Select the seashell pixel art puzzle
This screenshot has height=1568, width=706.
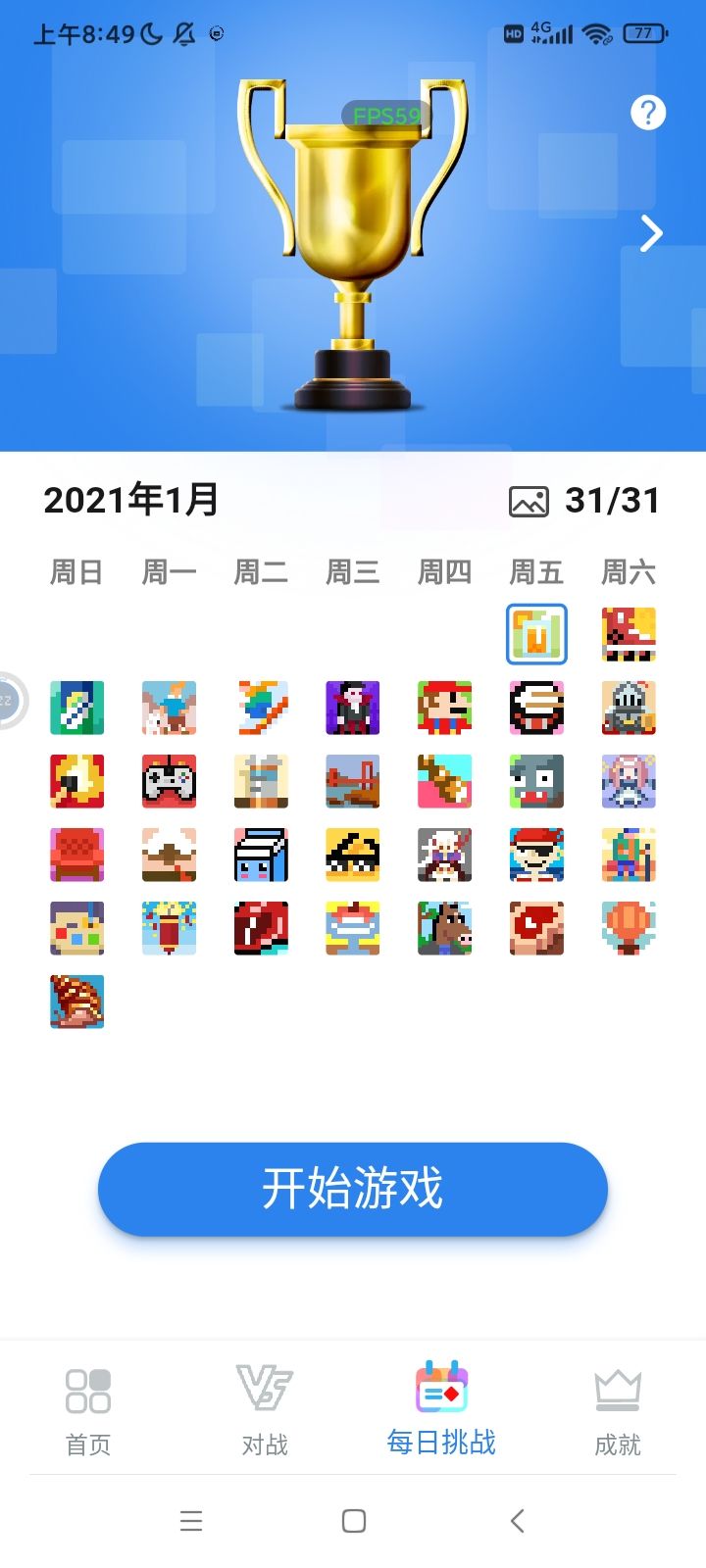click(76, 1002)
